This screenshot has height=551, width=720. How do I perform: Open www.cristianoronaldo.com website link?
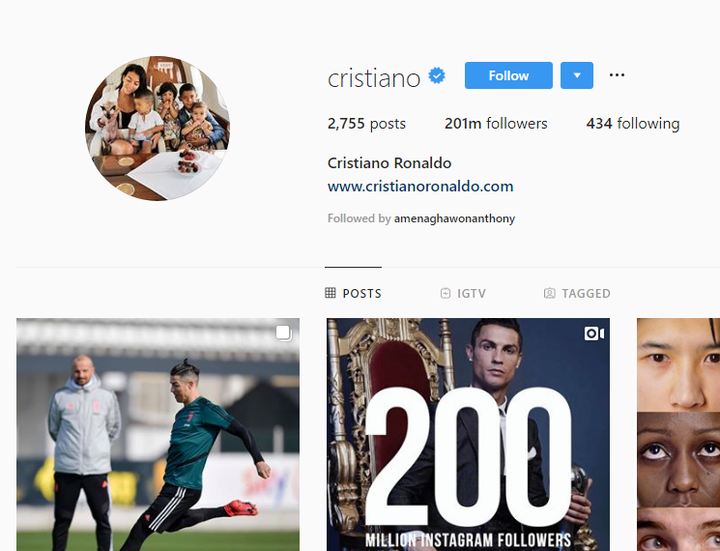coord(420,186)
